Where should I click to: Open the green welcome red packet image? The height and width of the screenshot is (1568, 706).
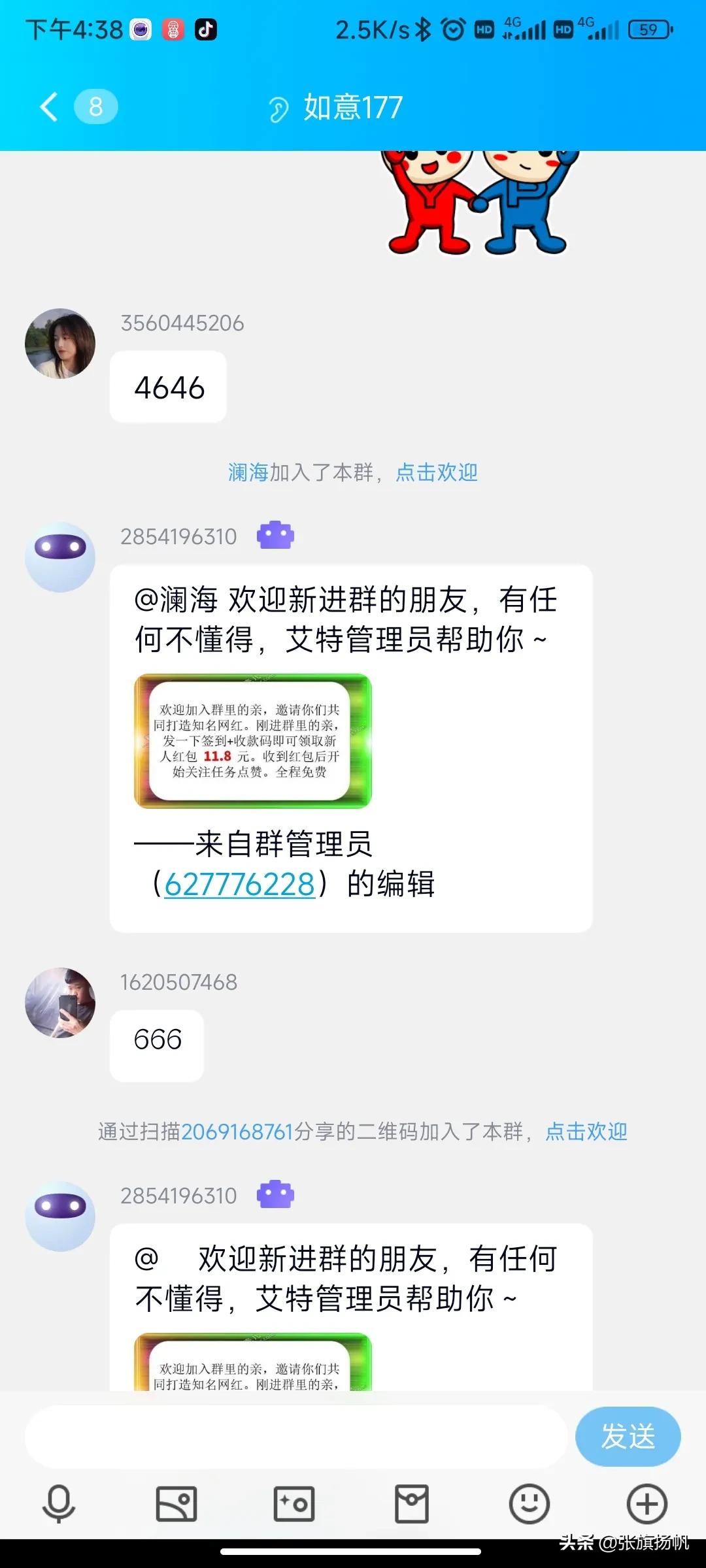pyautogui.click(x=254, y=740)
